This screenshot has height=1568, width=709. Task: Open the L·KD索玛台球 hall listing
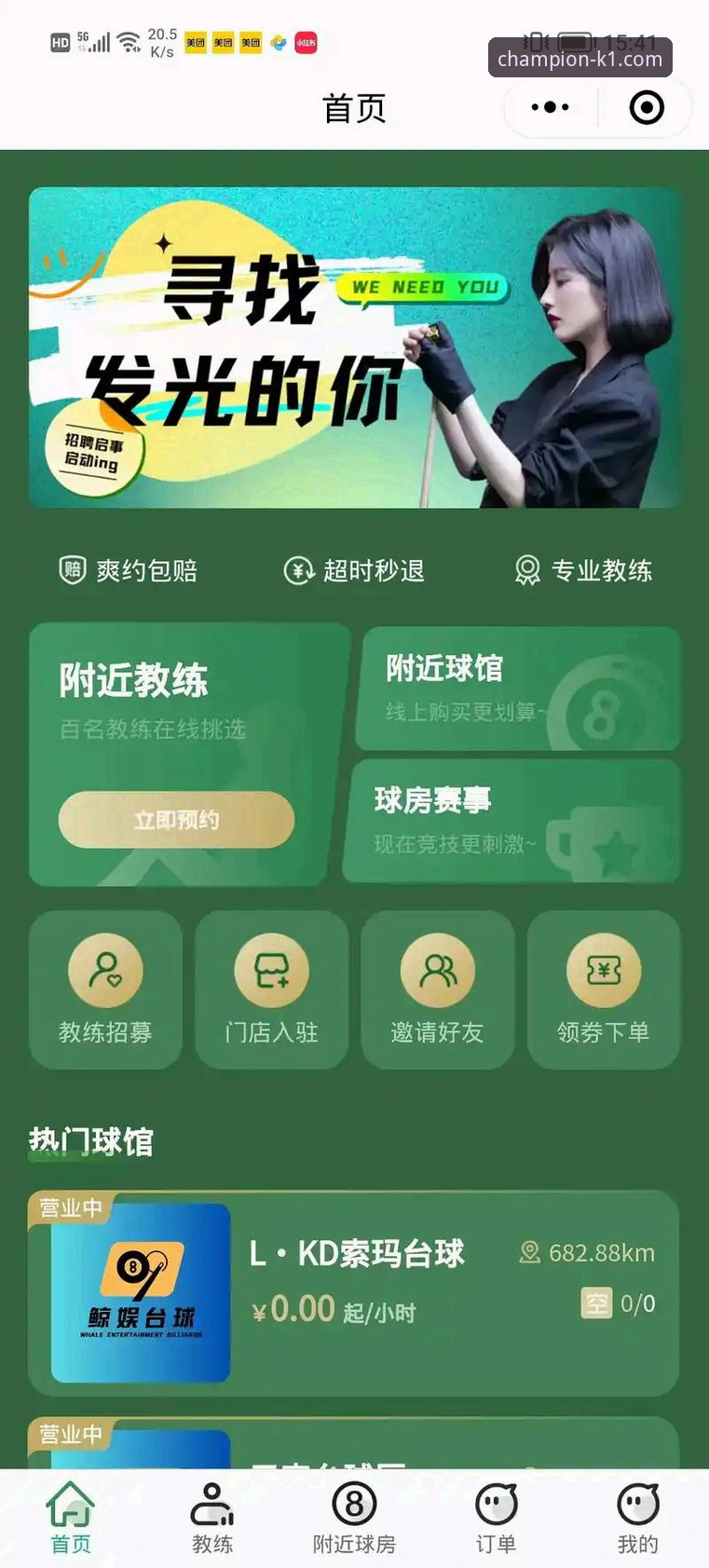[354, 1293]
